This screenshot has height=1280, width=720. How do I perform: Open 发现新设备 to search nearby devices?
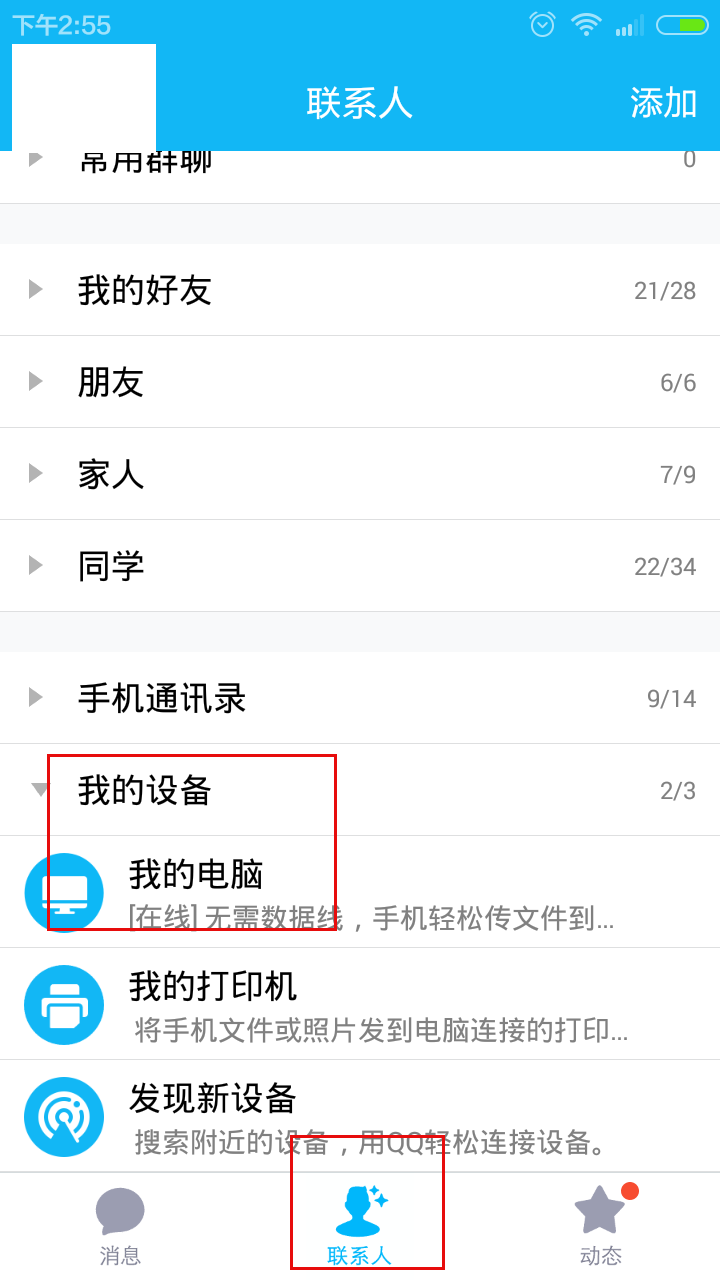click(360, 1116)
